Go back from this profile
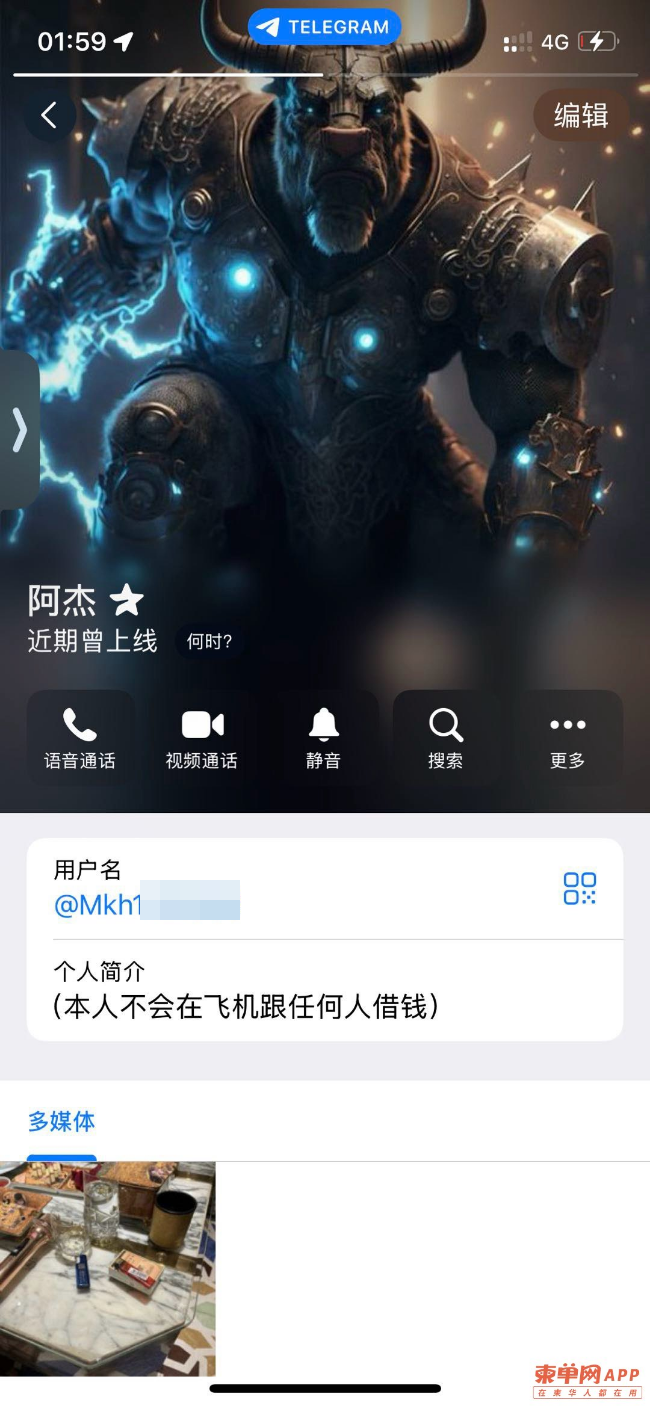 (48, 115)
